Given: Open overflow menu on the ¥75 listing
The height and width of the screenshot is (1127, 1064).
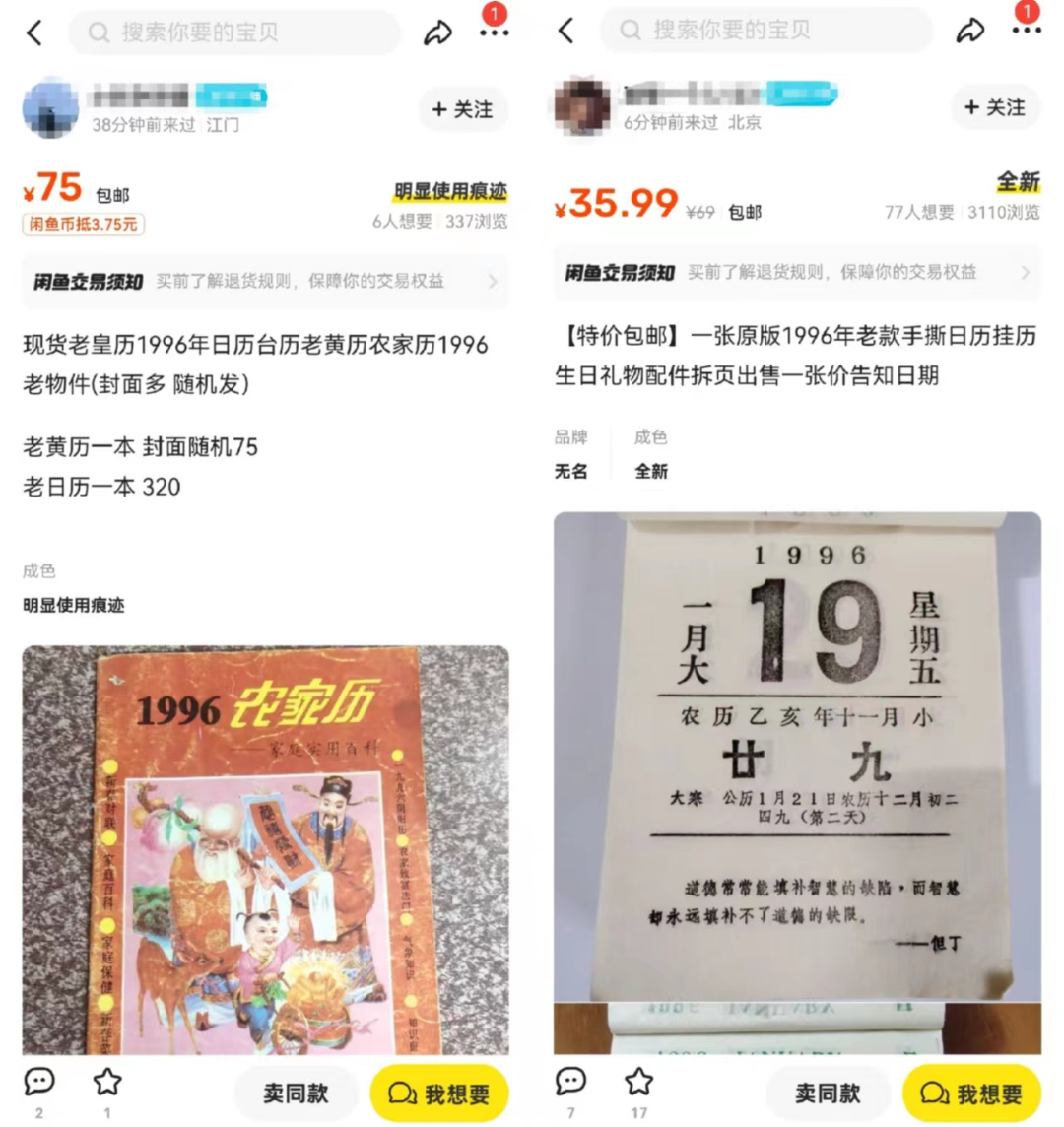Looking at the screenshot, I should coord(494,33).
